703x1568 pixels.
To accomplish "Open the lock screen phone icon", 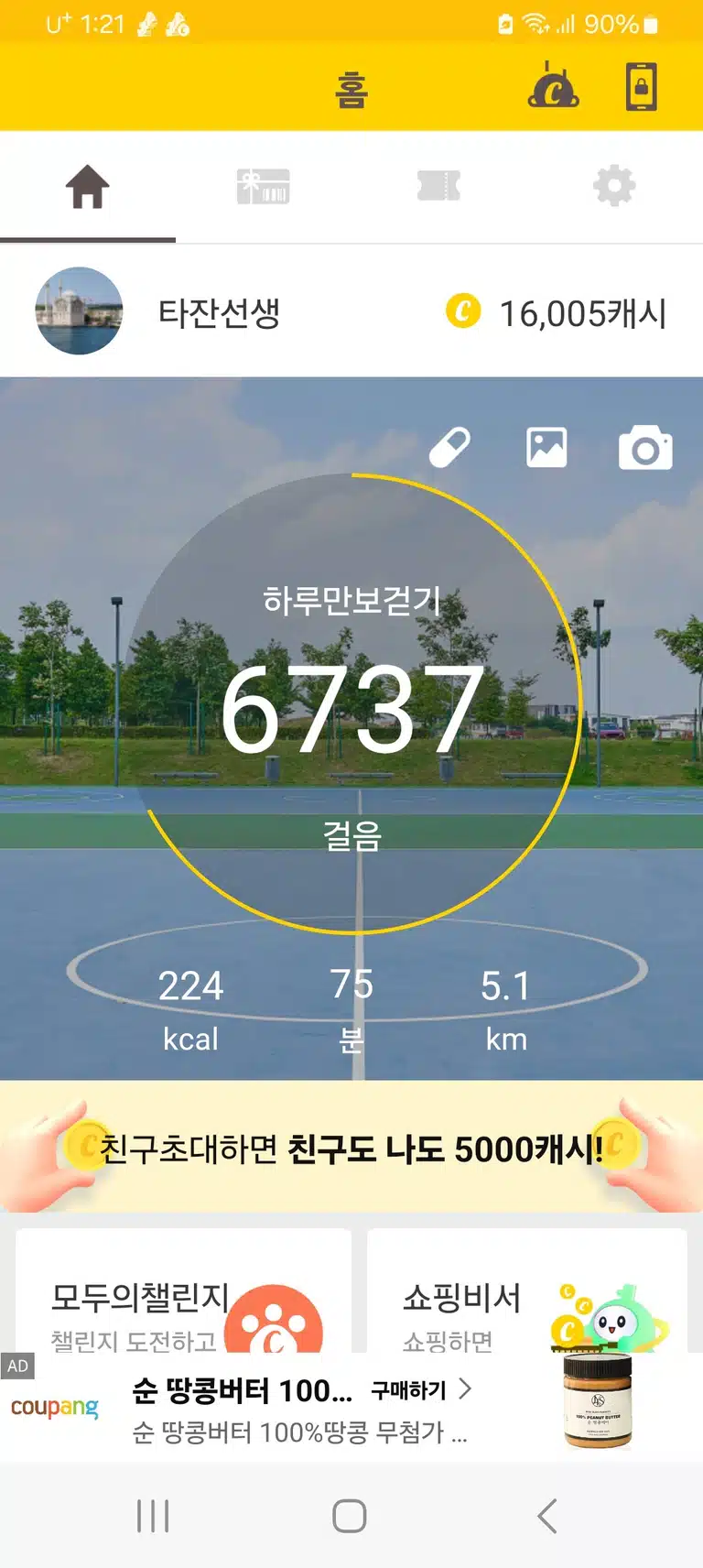I will pos(641,87).
